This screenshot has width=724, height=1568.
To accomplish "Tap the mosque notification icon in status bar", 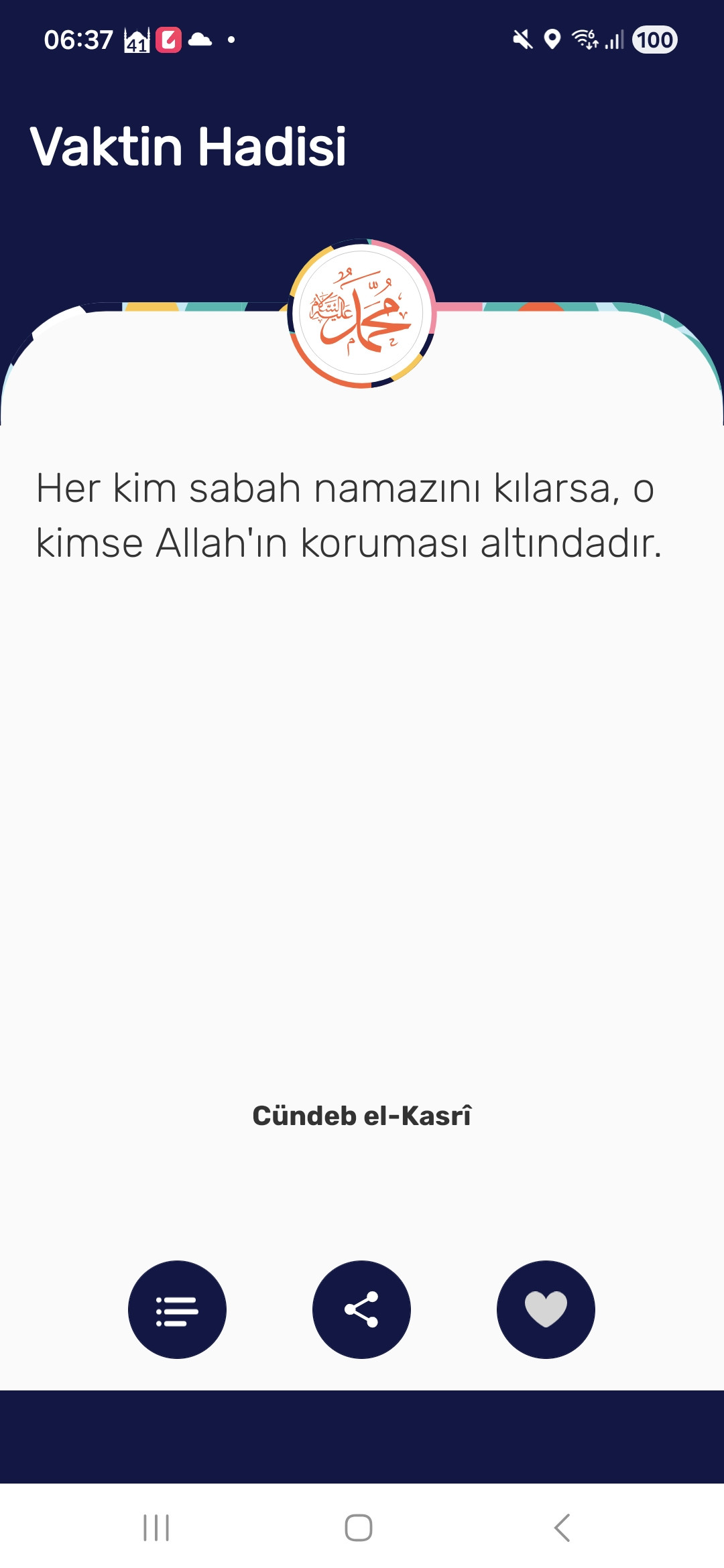I will 137,39.
